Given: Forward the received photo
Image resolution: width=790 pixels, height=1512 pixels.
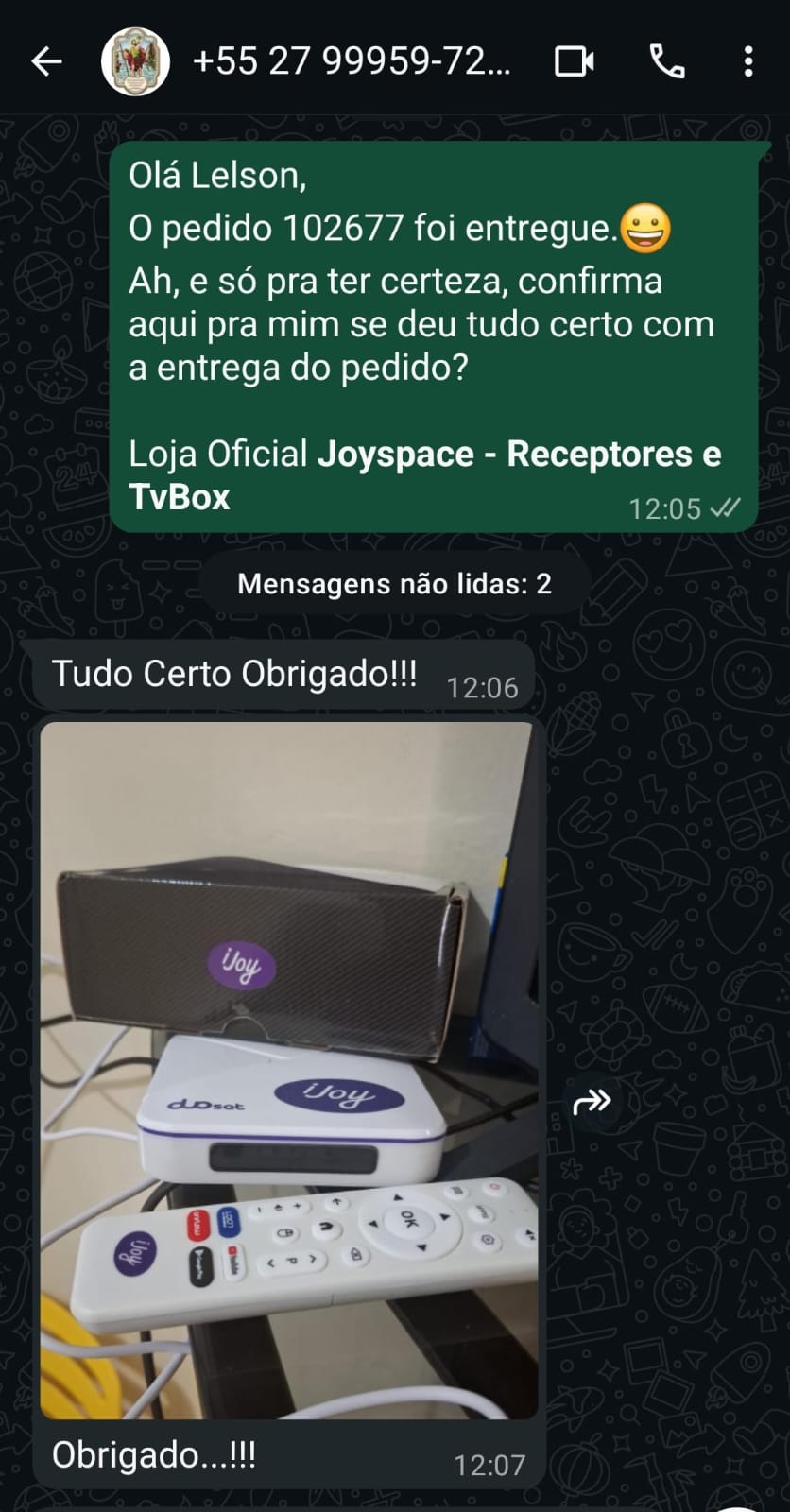Looking at the screenshot, I should [592, 1101].
